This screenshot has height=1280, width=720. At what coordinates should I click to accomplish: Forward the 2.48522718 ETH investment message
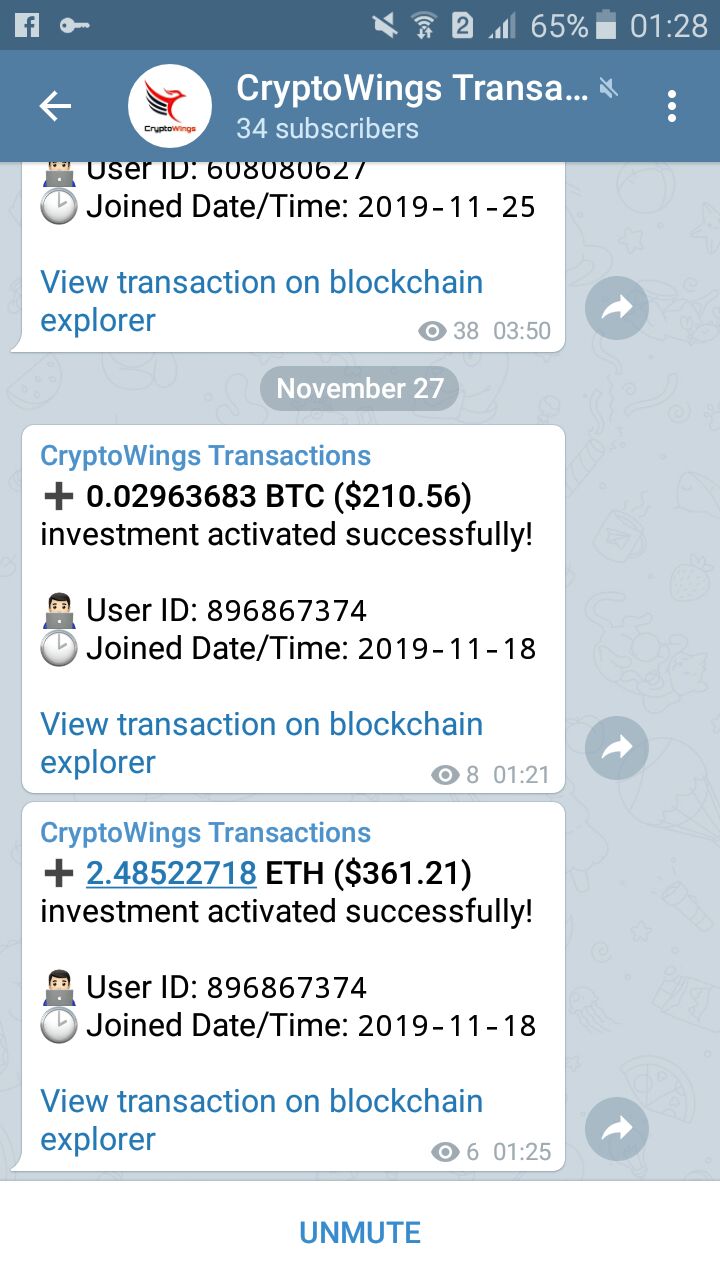point(617,1129)
